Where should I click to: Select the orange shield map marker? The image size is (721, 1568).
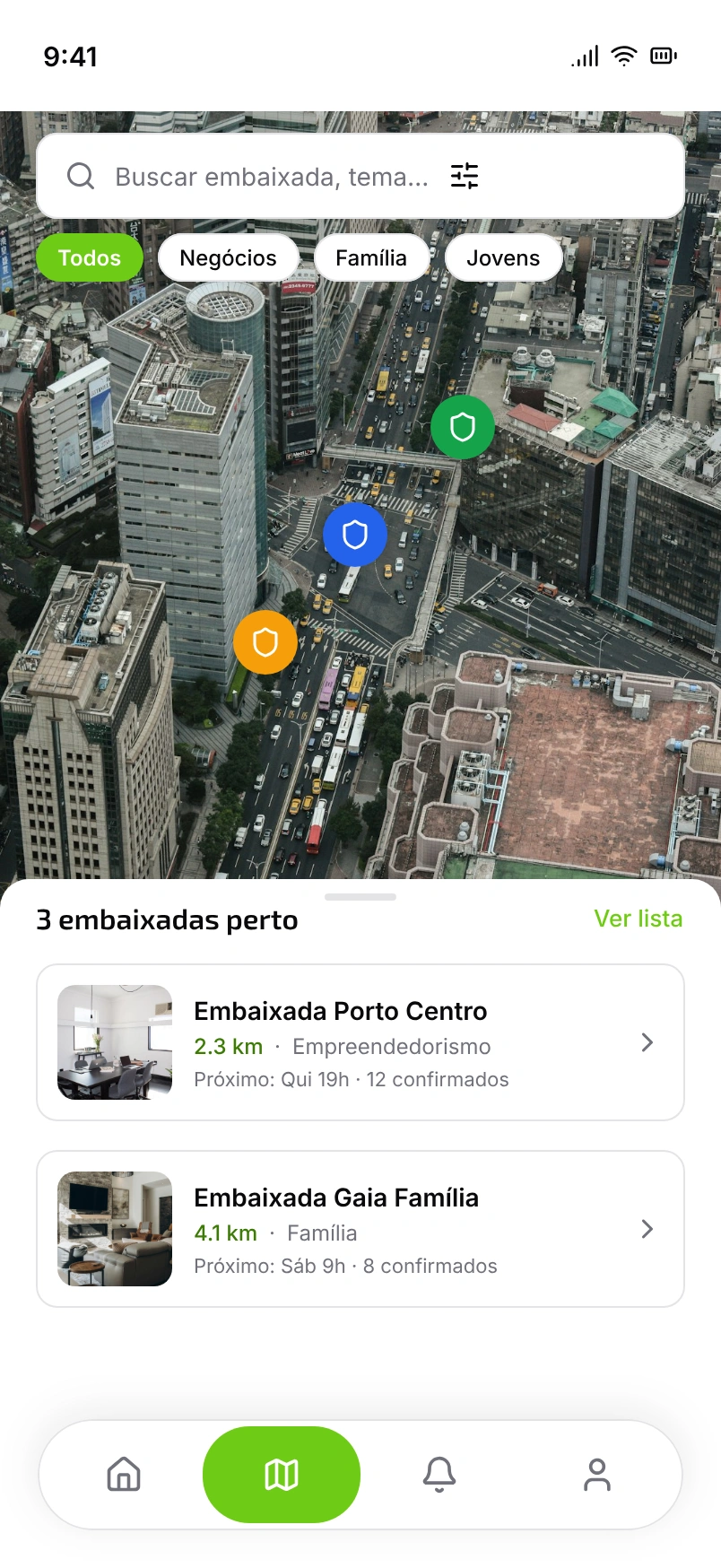(x=265, y=641)
